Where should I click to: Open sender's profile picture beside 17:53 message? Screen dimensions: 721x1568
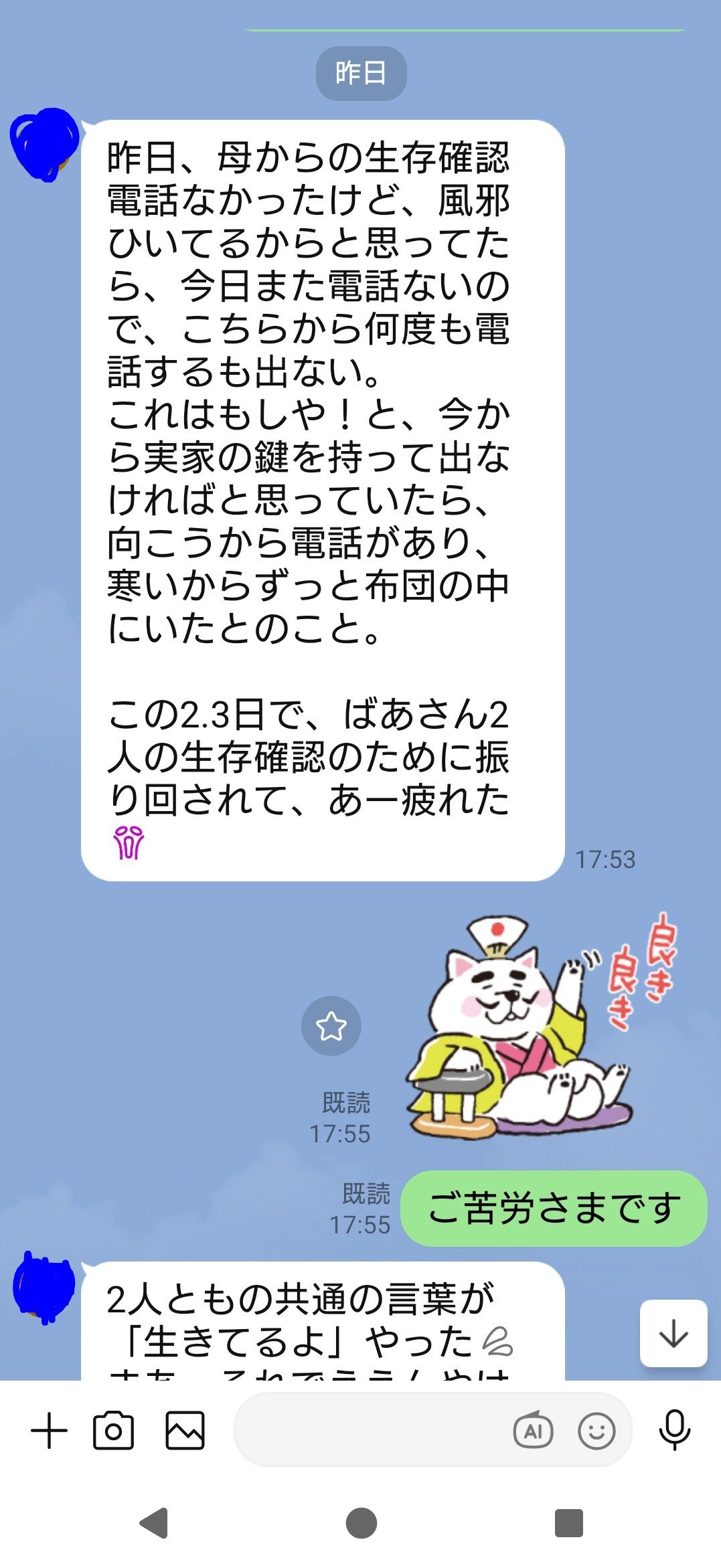pos(44,144)
